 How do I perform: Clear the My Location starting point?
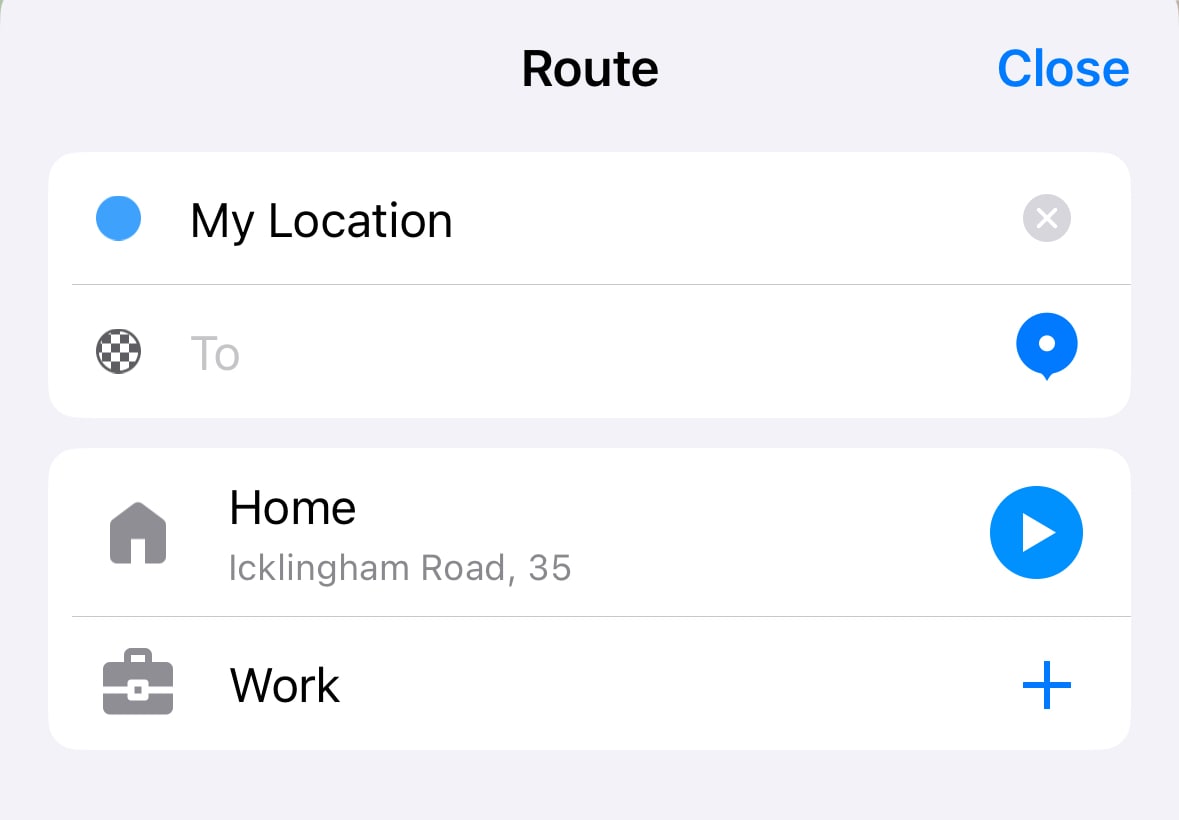[x=1046, y=218]
